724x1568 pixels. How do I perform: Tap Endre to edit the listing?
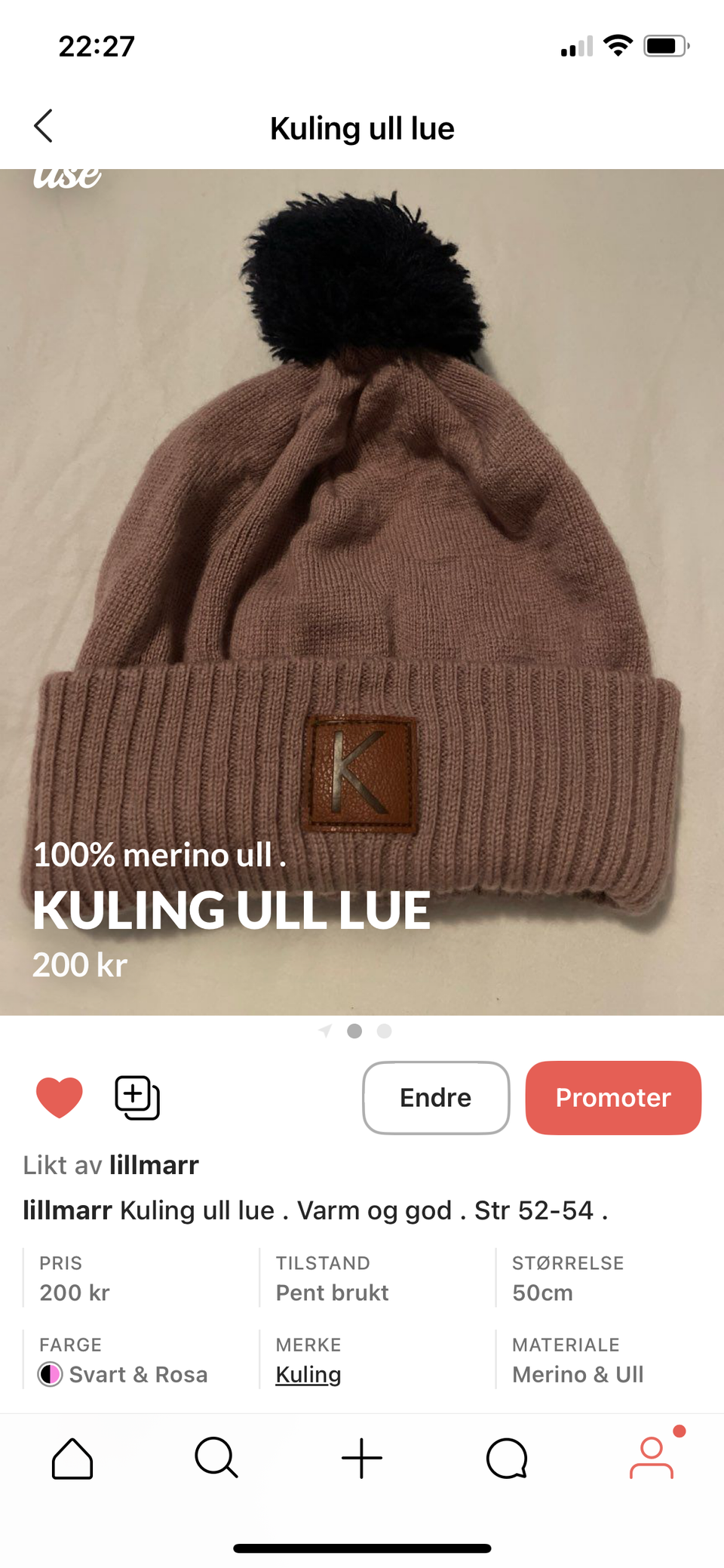coord(436,1098)
